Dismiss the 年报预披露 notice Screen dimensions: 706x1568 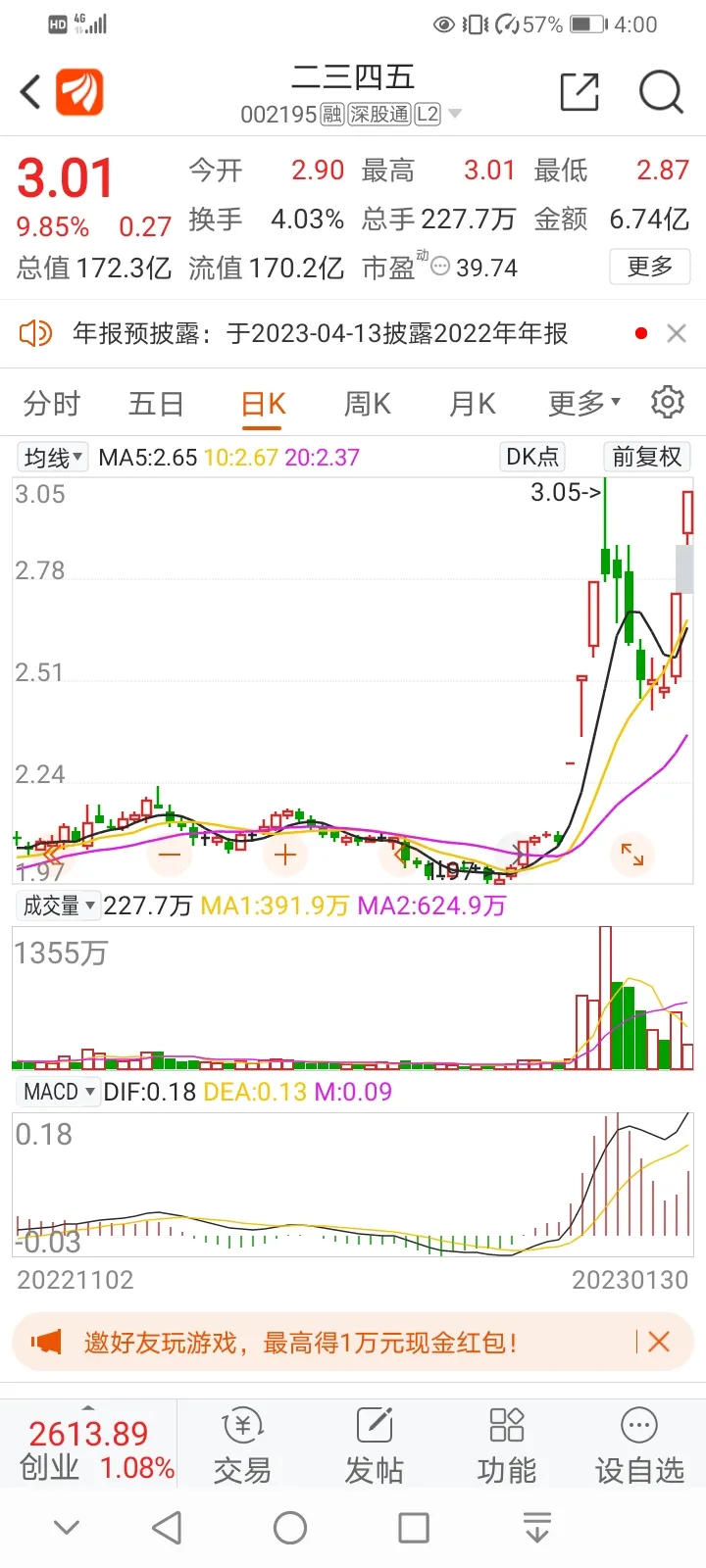coord(676,333)
